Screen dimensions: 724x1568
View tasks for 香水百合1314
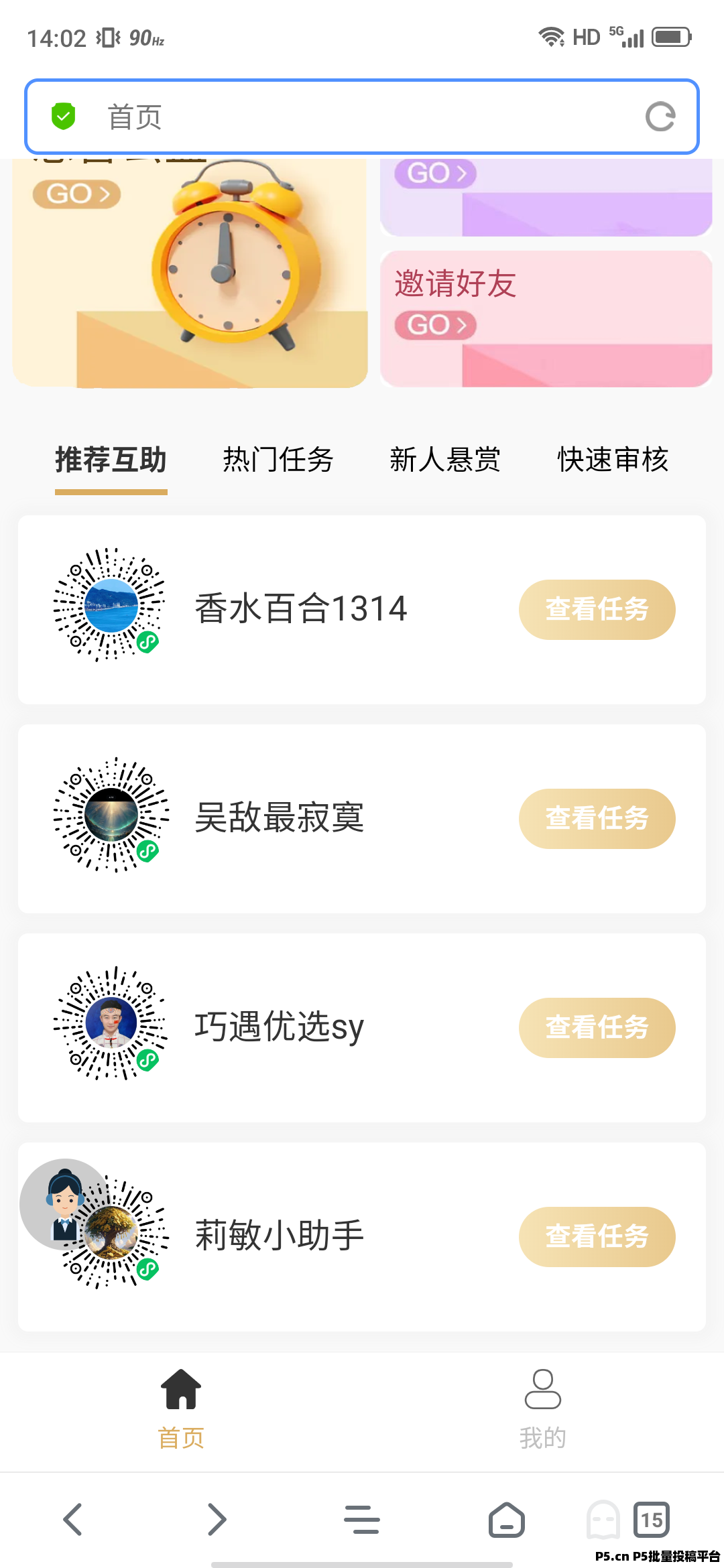597,610
